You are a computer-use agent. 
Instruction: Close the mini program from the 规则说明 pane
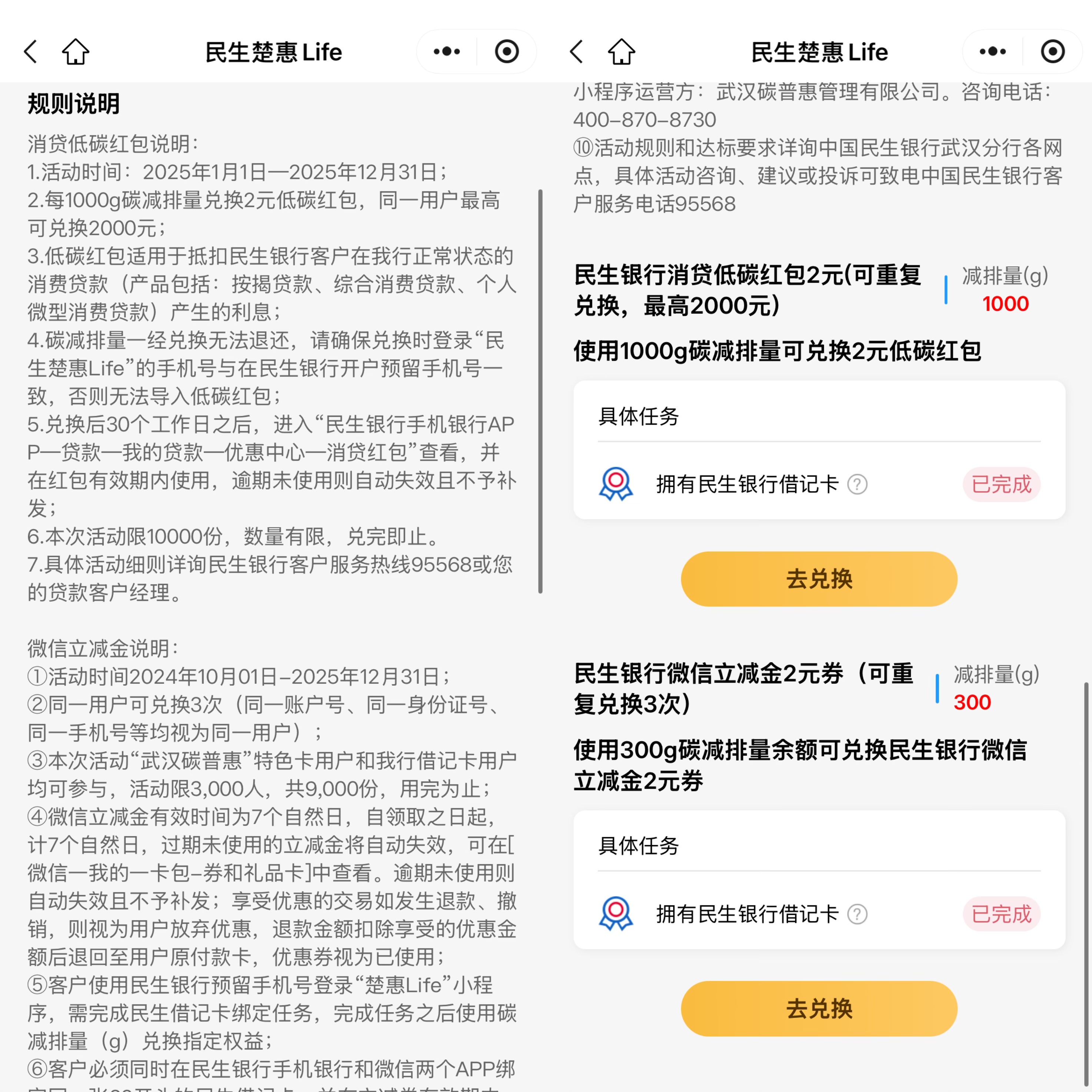[506, 51]
